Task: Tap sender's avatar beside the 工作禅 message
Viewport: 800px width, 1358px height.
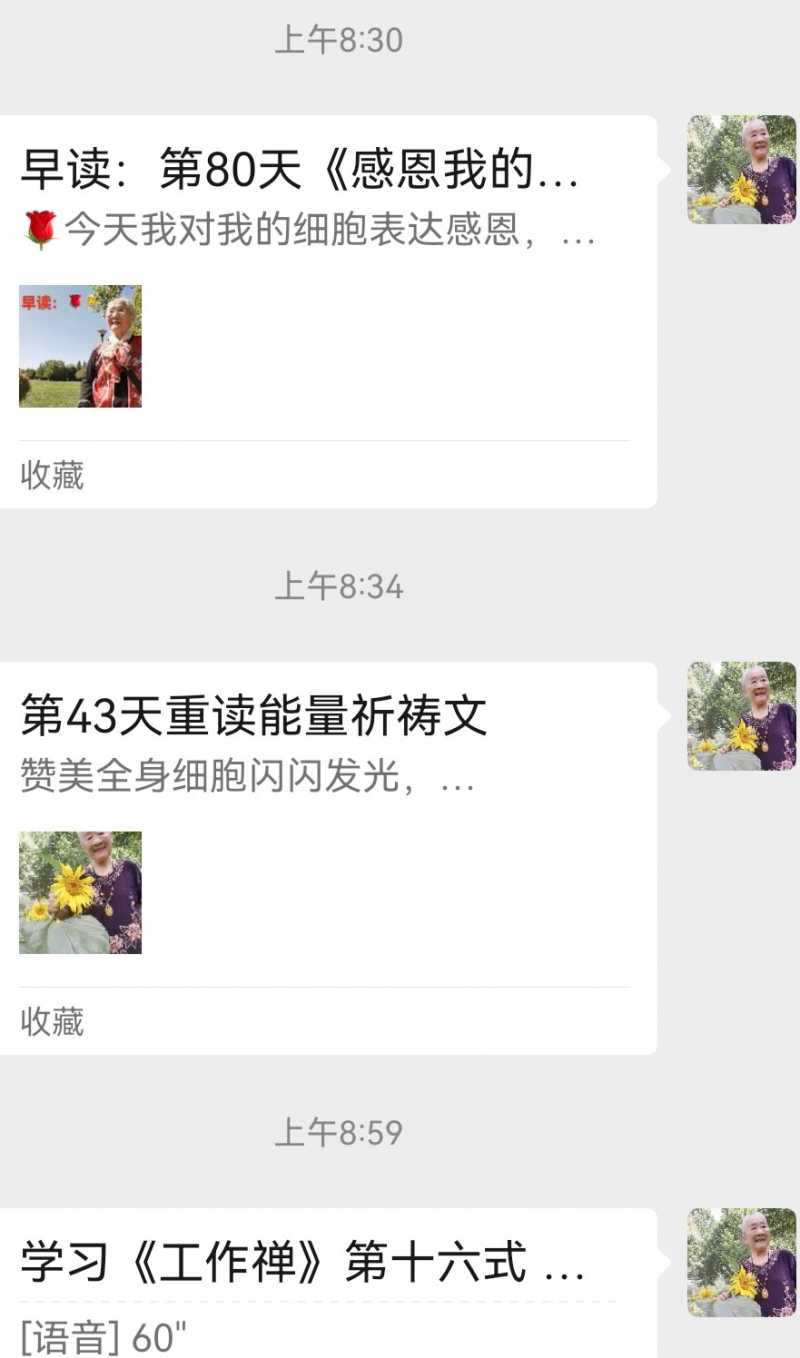Action: click(741, 1262)
